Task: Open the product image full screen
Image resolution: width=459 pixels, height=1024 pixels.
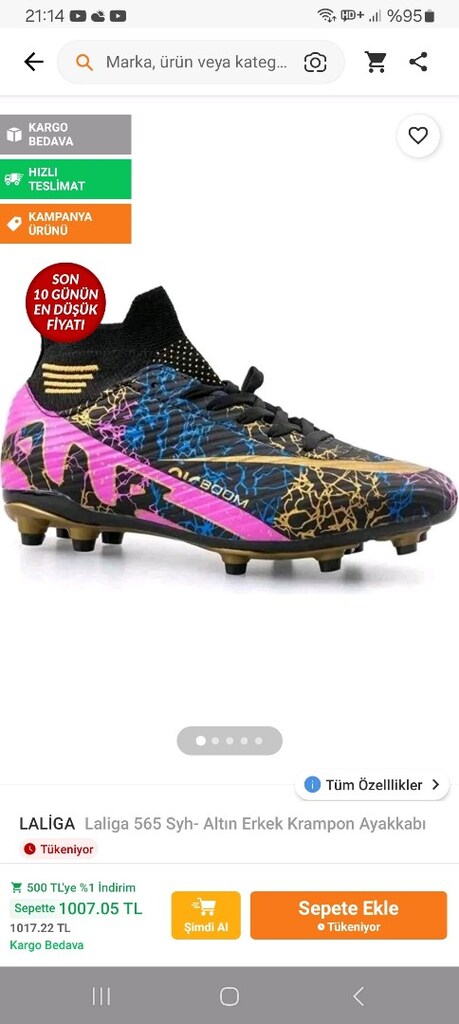Action: [x=229, y=431]
